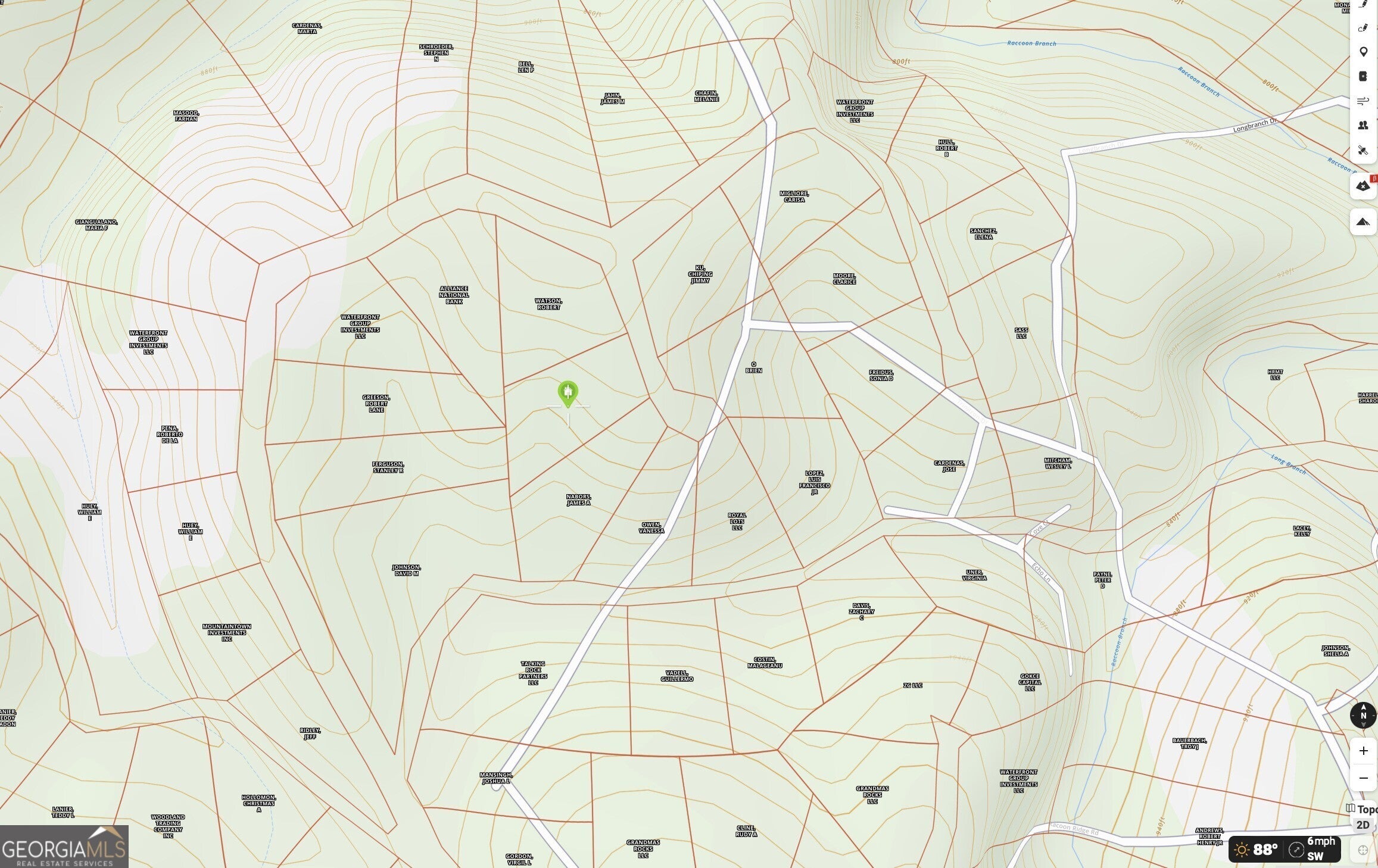Open the wind layer tool
The height and width of the screenshot is (868, 1378).
[1363, 101]
